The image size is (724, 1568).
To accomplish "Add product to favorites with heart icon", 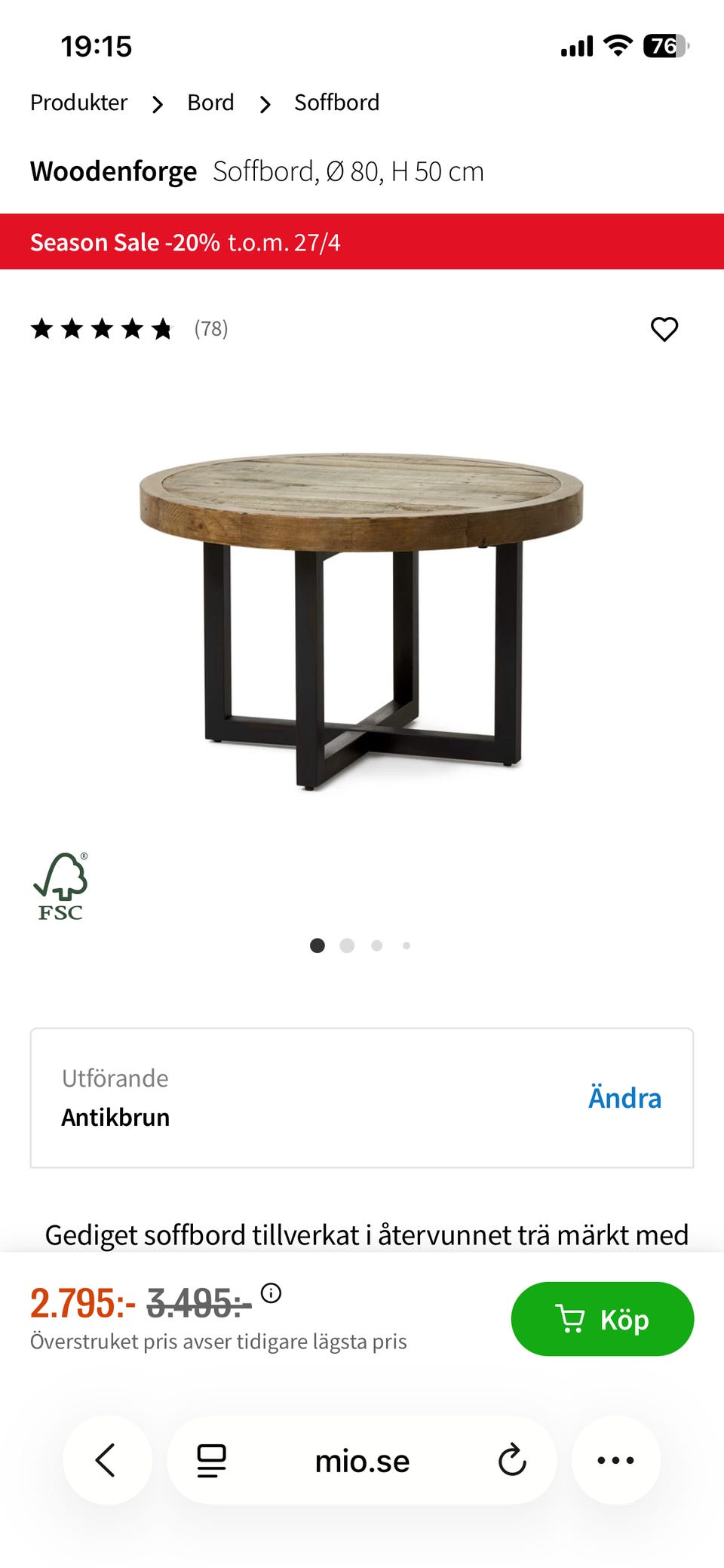I will tap(664, 327).
